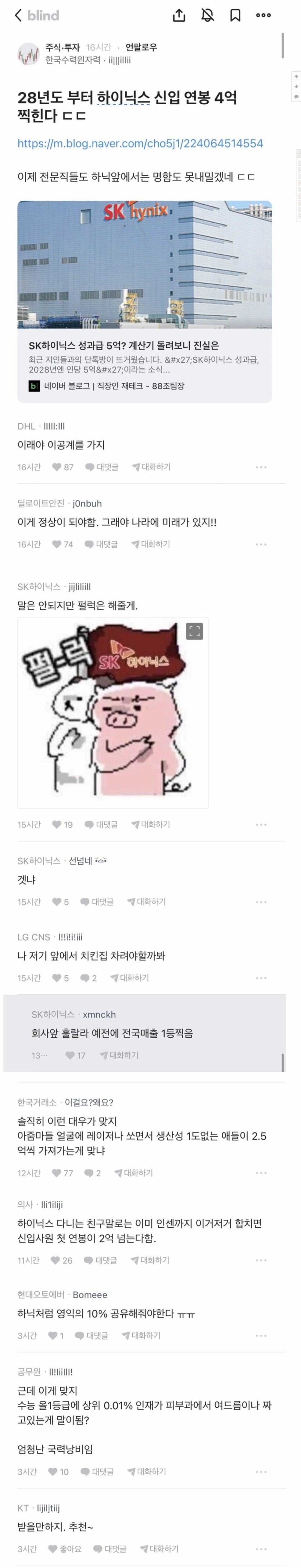The width and height of the screenshot is (301, 1568).
Task: Open more options on 공무원 comment
Action: tap(261, 1472)
